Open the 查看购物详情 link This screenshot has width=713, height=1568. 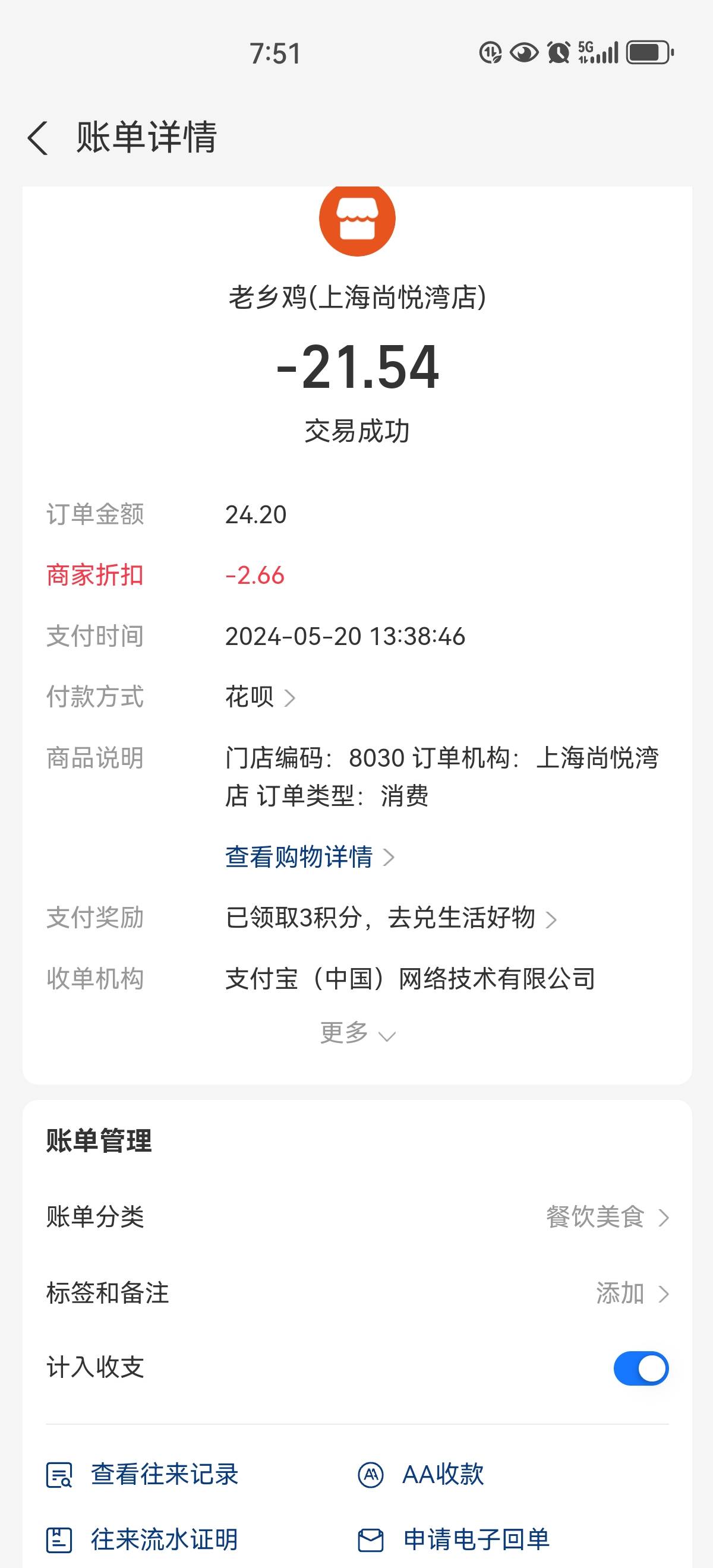coord(310,856)
